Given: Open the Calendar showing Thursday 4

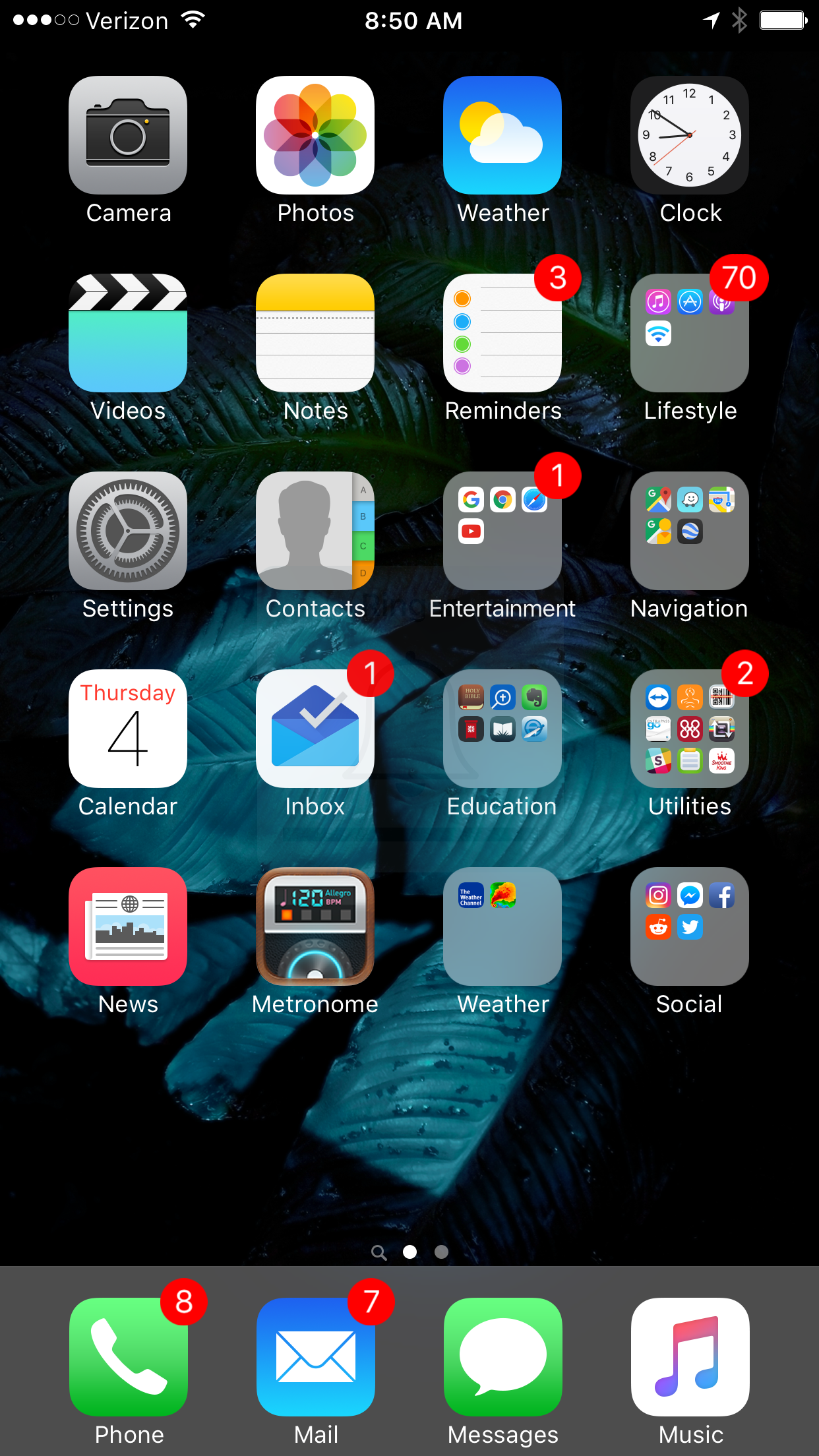Looking at the screenshot, I should [128, 729].
